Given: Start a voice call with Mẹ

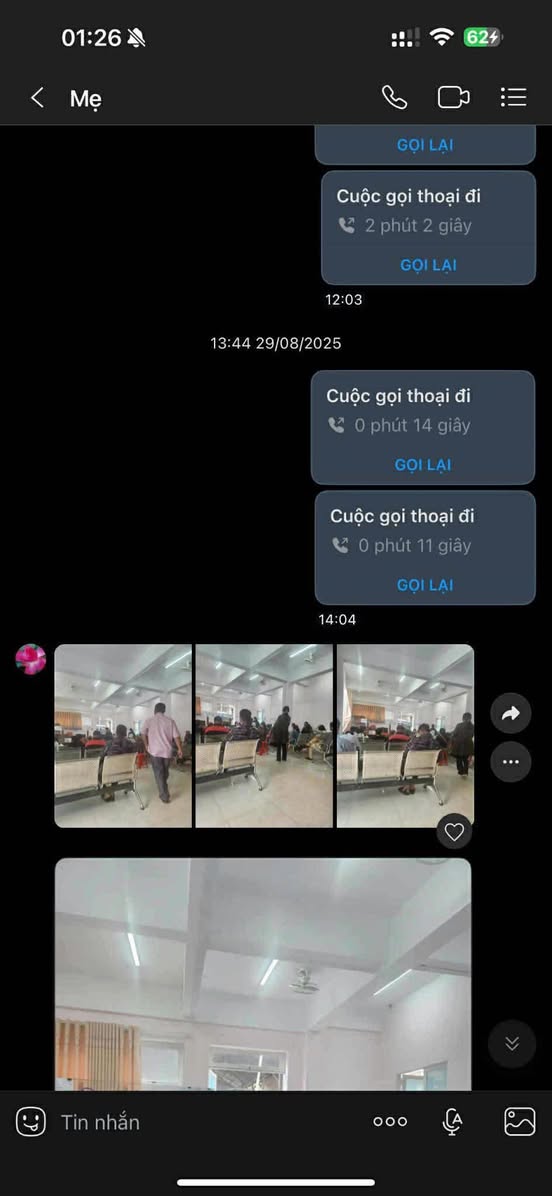Looking at the screenshot, I should tap(394, 98).
